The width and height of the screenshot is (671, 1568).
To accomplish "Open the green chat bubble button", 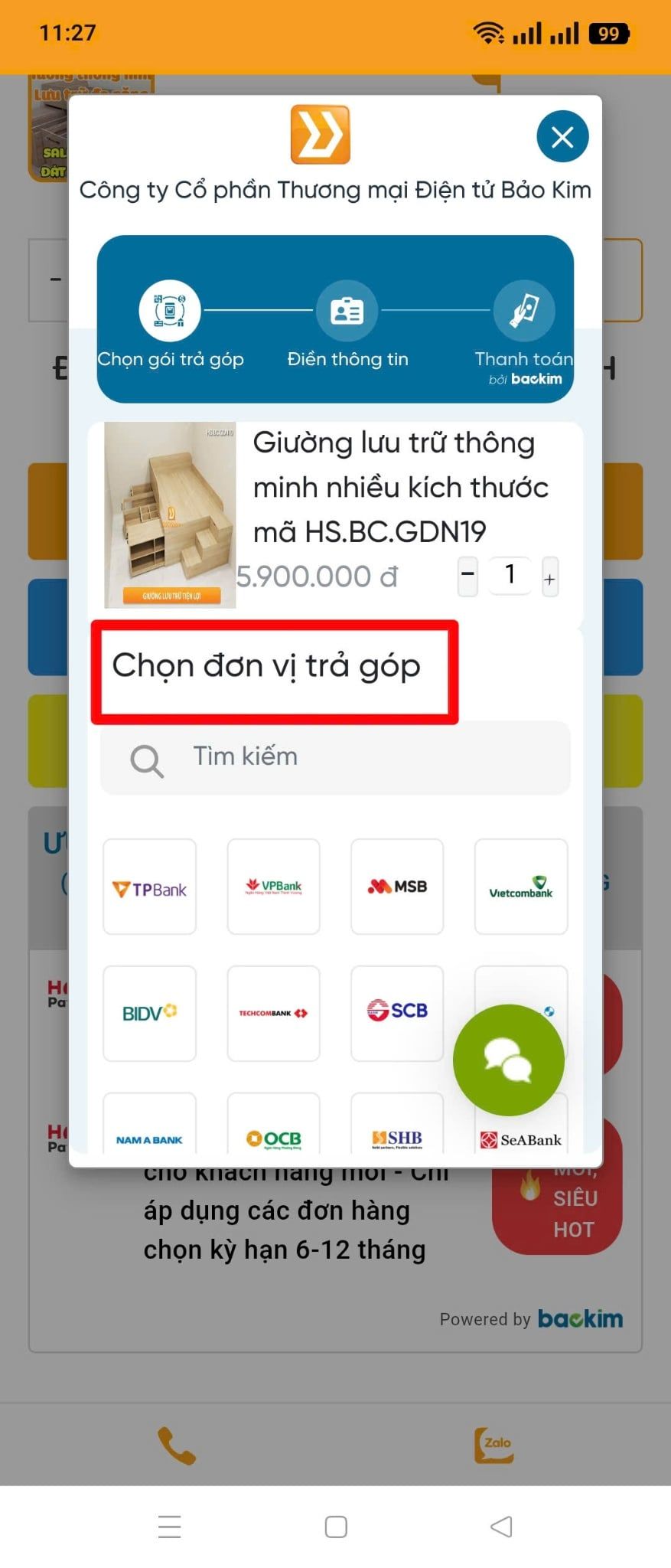I will 508,1060.
